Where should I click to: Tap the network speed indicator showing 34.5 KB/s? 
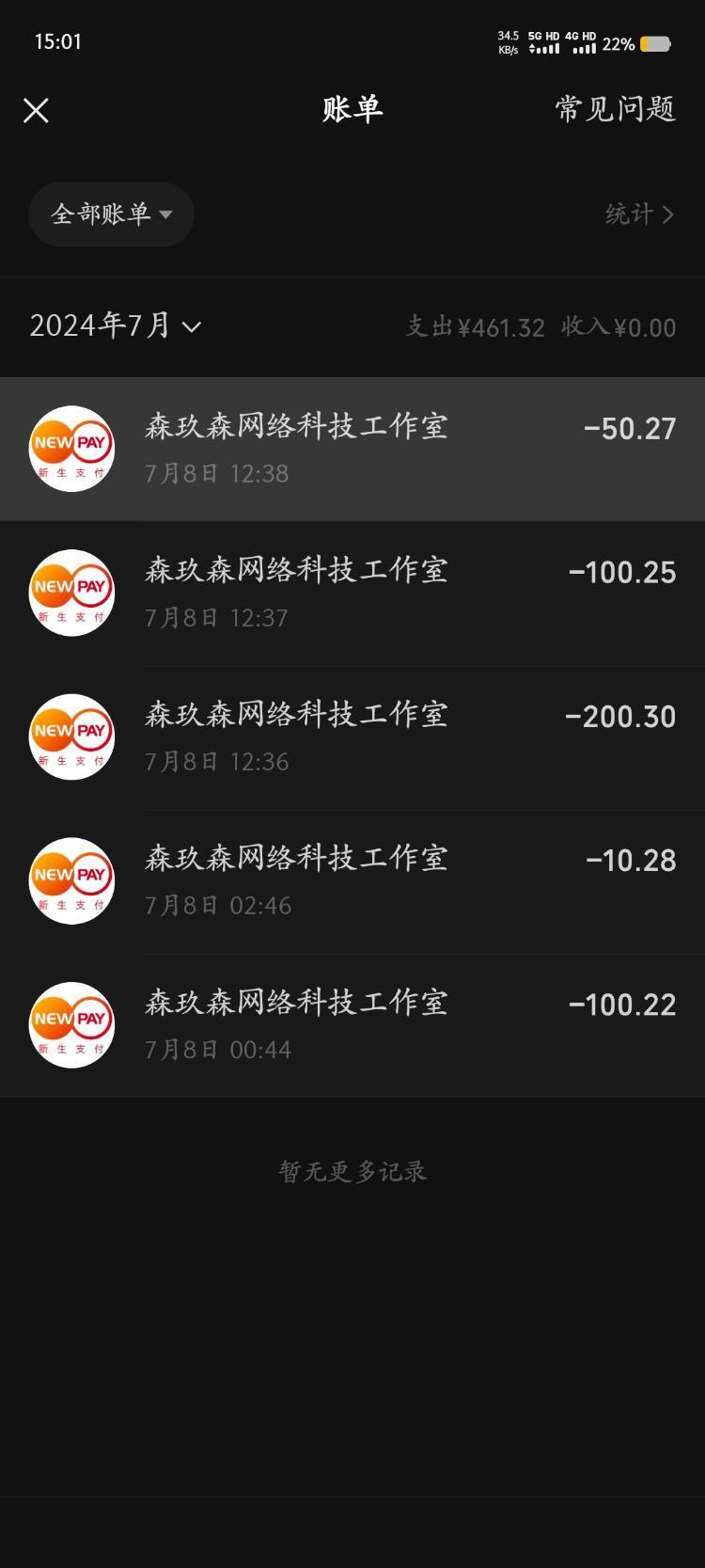point(506,42)
